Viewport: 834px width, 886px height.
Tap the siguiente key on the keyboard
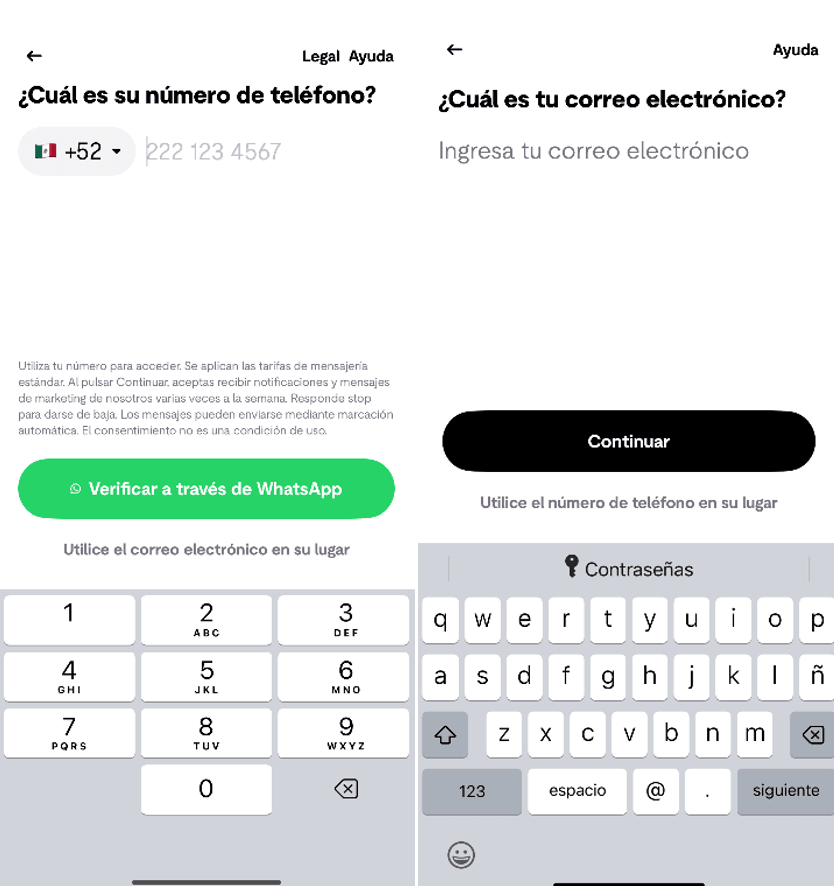point(785,791)
